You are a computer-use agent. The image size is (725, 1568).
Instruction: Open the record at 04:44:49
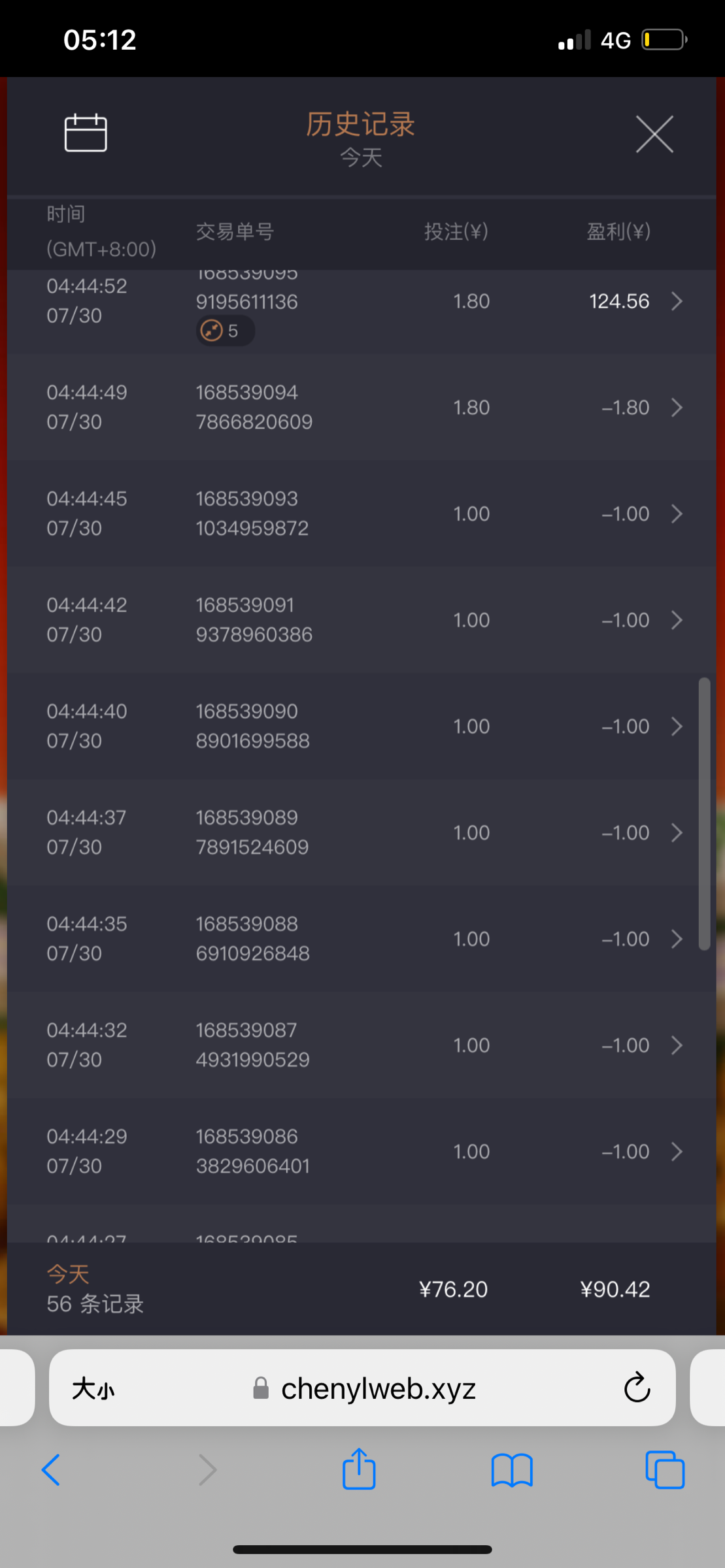tap(676, 408)
